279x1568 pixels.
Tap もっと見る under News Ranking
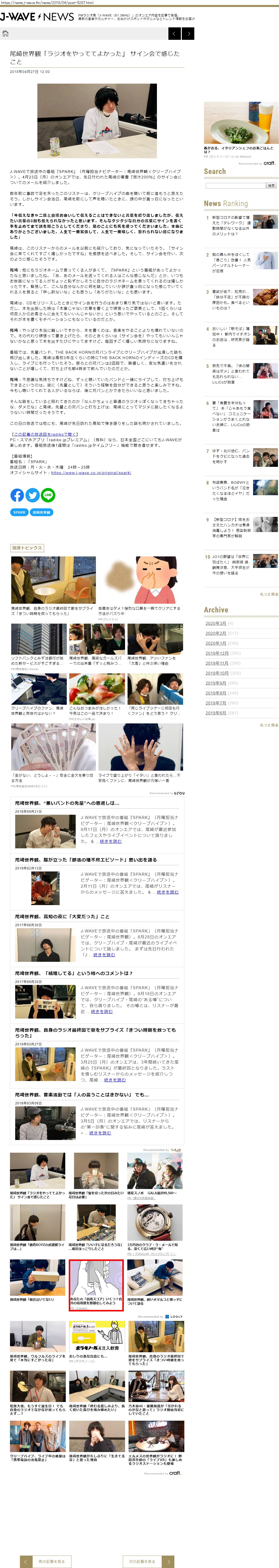click(x=269, y=594)
